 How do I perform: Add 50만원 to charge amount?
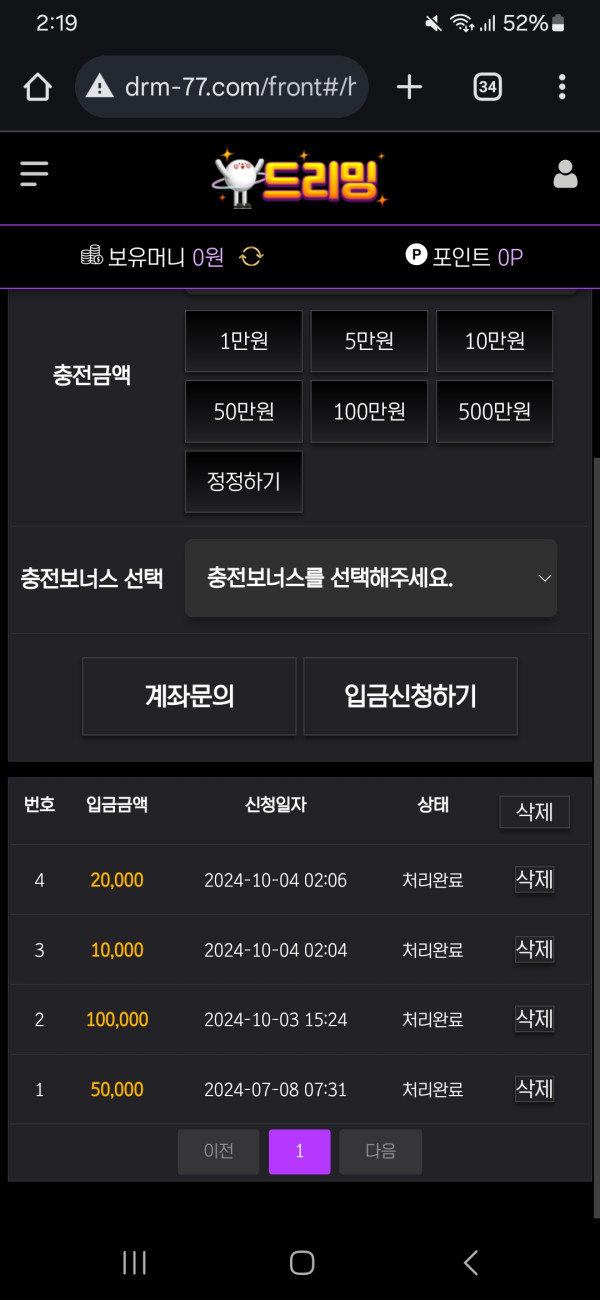(x=244, y=411)
